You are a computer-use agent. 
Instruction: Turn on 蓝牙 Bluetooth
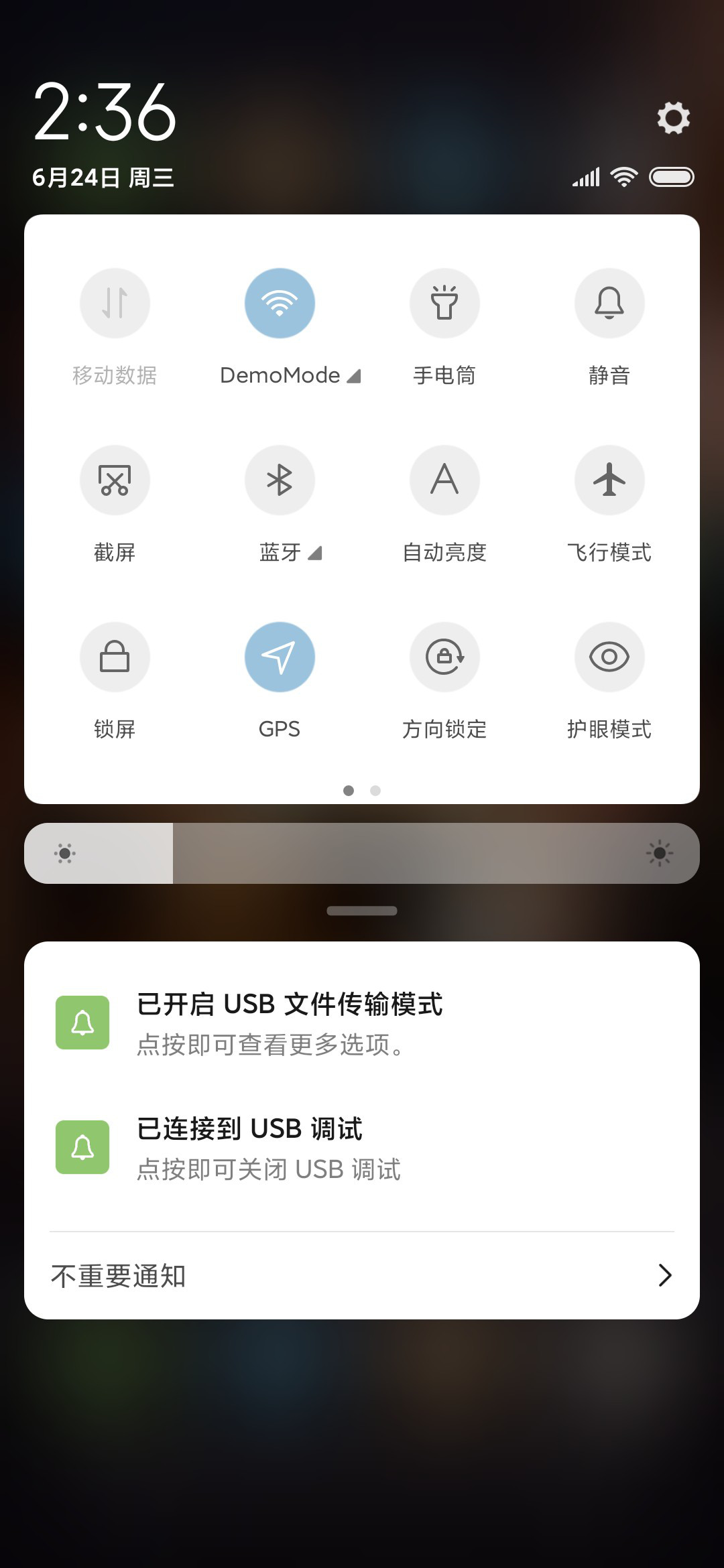tap(280, 480)
